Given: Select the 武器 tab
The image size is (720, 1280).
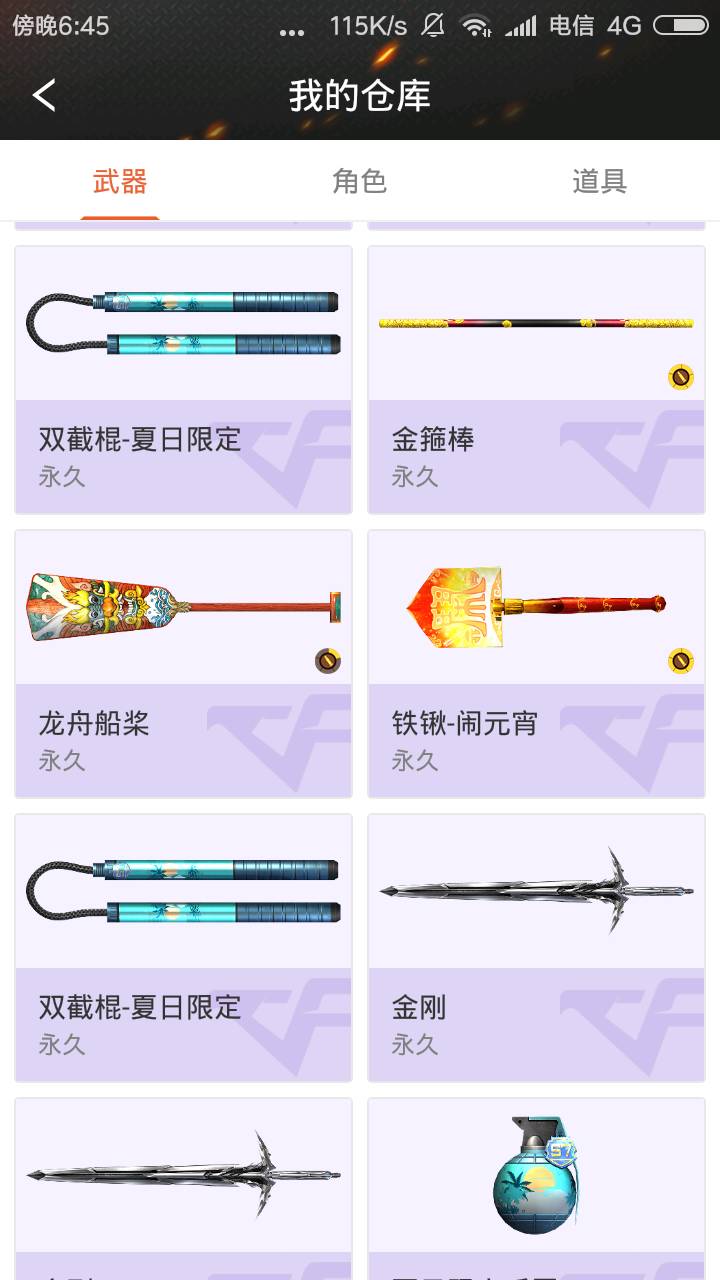Looking at the screenshot, I should (x=120, y=182).
